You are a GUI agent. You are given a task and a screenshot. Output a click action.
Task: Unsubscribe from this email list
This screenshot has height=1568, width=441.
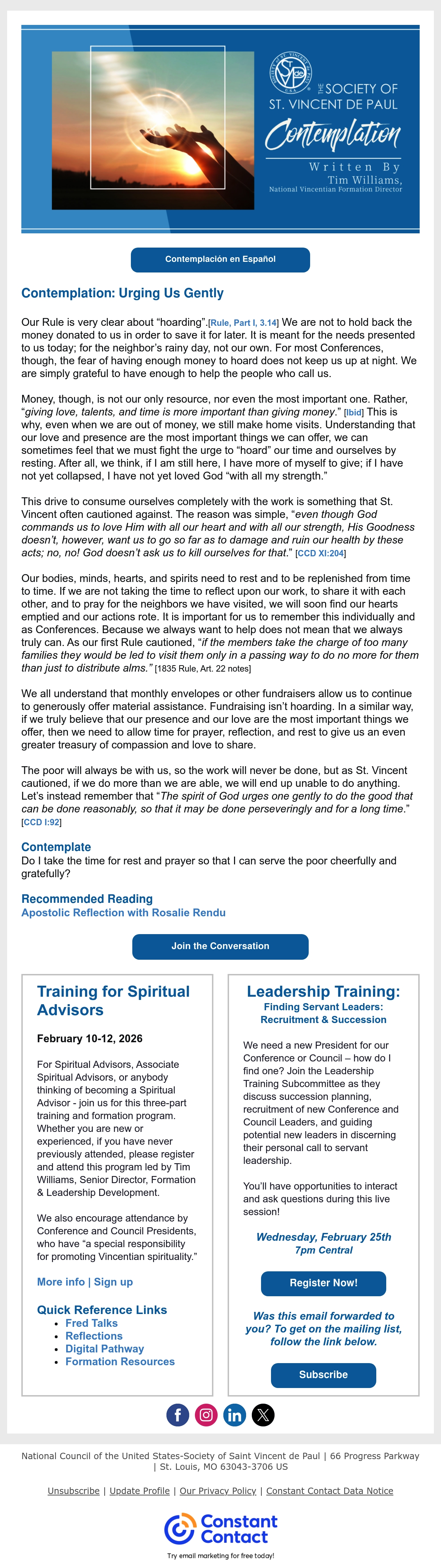(x=74, y=1491)
